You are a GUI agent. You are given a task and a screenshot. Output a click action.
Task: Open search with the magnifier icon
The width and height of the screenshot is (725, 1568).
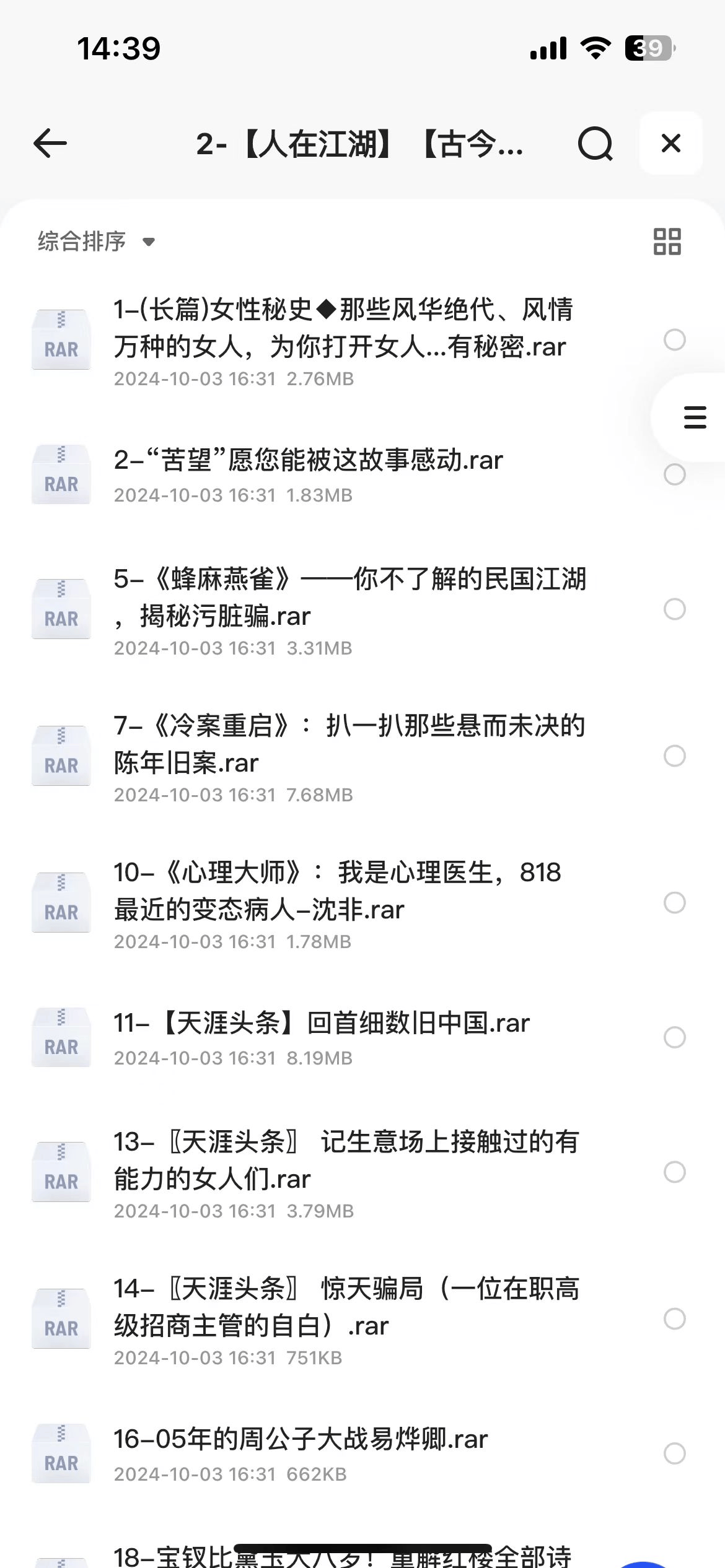coord(594,143)
